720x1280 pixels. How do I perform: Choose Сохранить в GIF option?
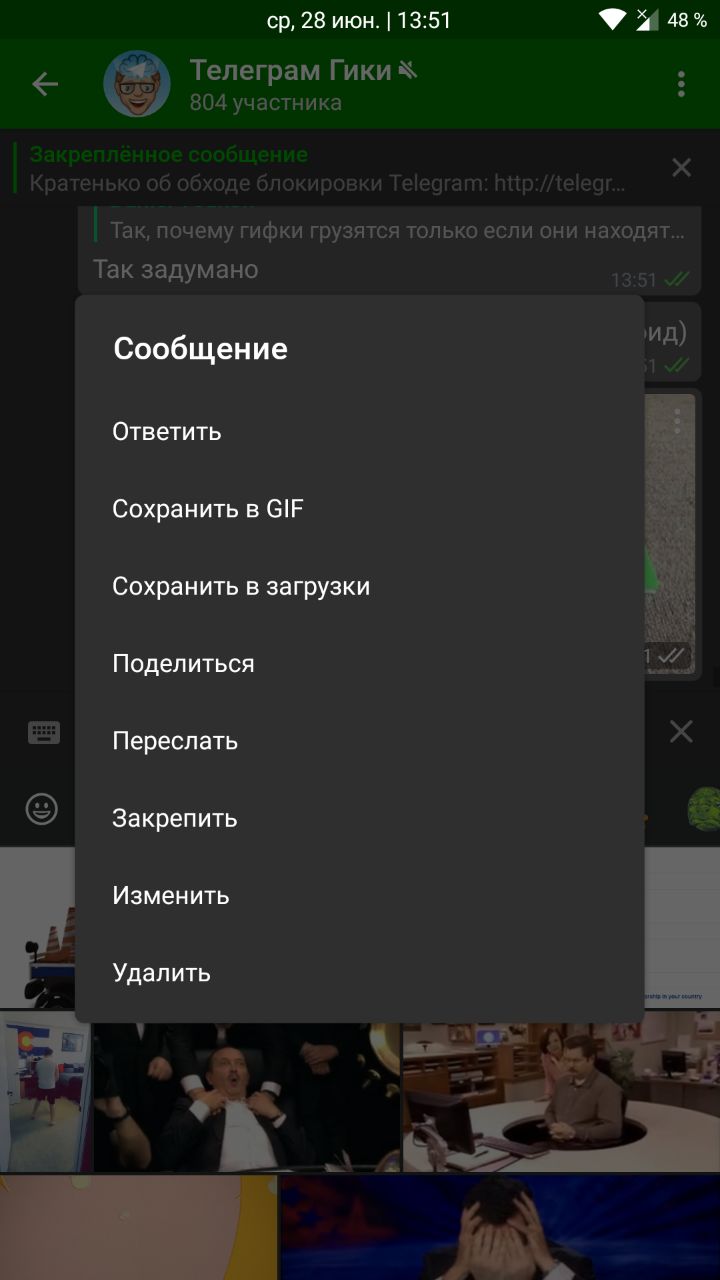click(208, 509)
